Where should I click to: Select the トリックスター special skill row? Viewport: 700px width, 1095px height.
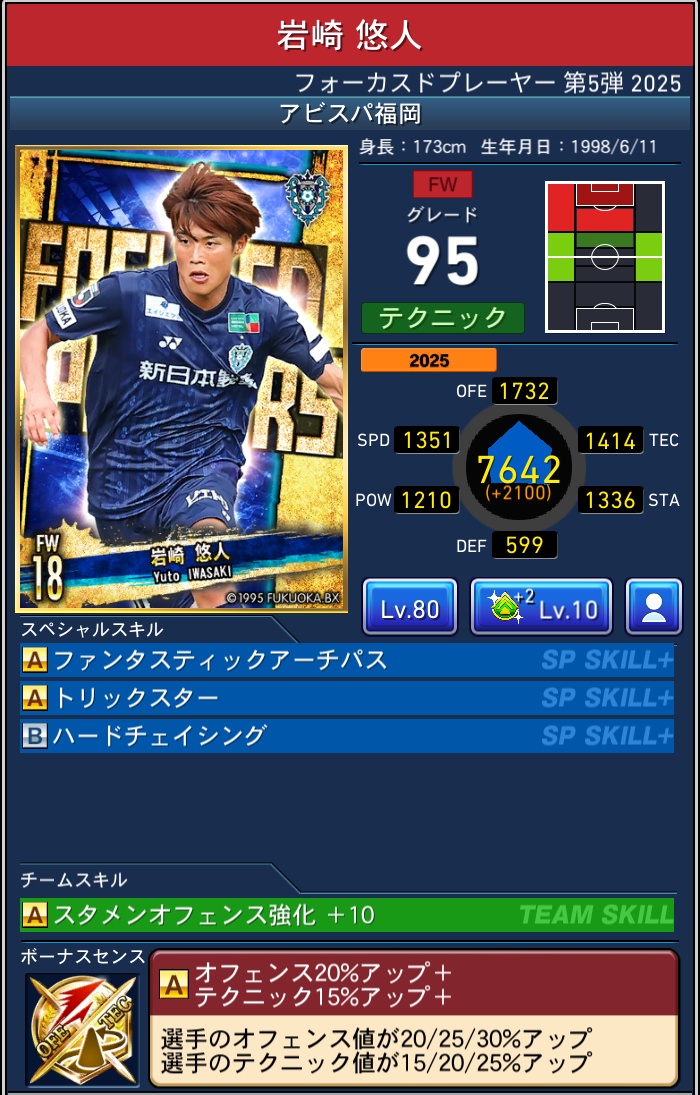(x=346, y=698)
